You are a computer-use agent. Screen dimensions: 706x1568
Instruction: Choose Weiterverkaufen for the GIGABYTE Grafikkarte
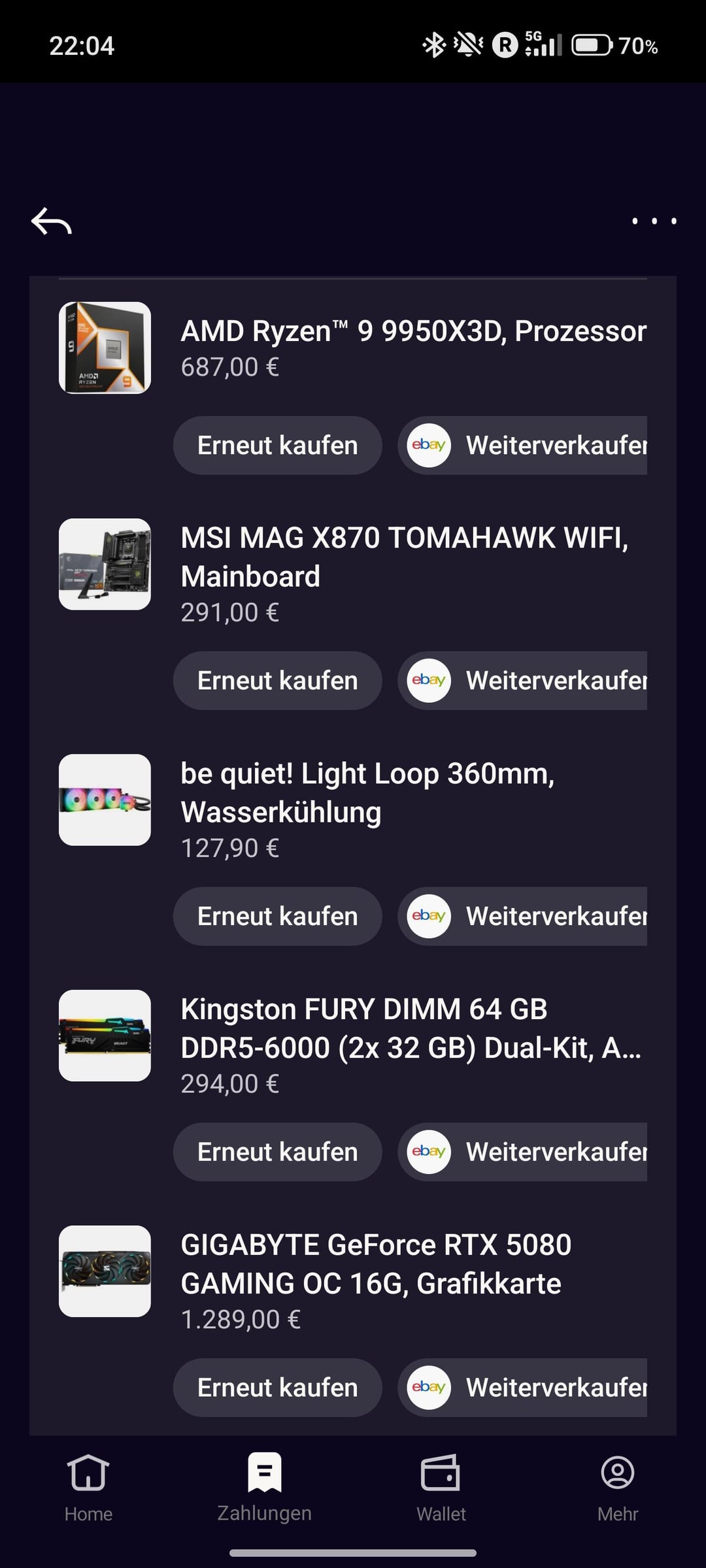click(x=523, y=1388)
